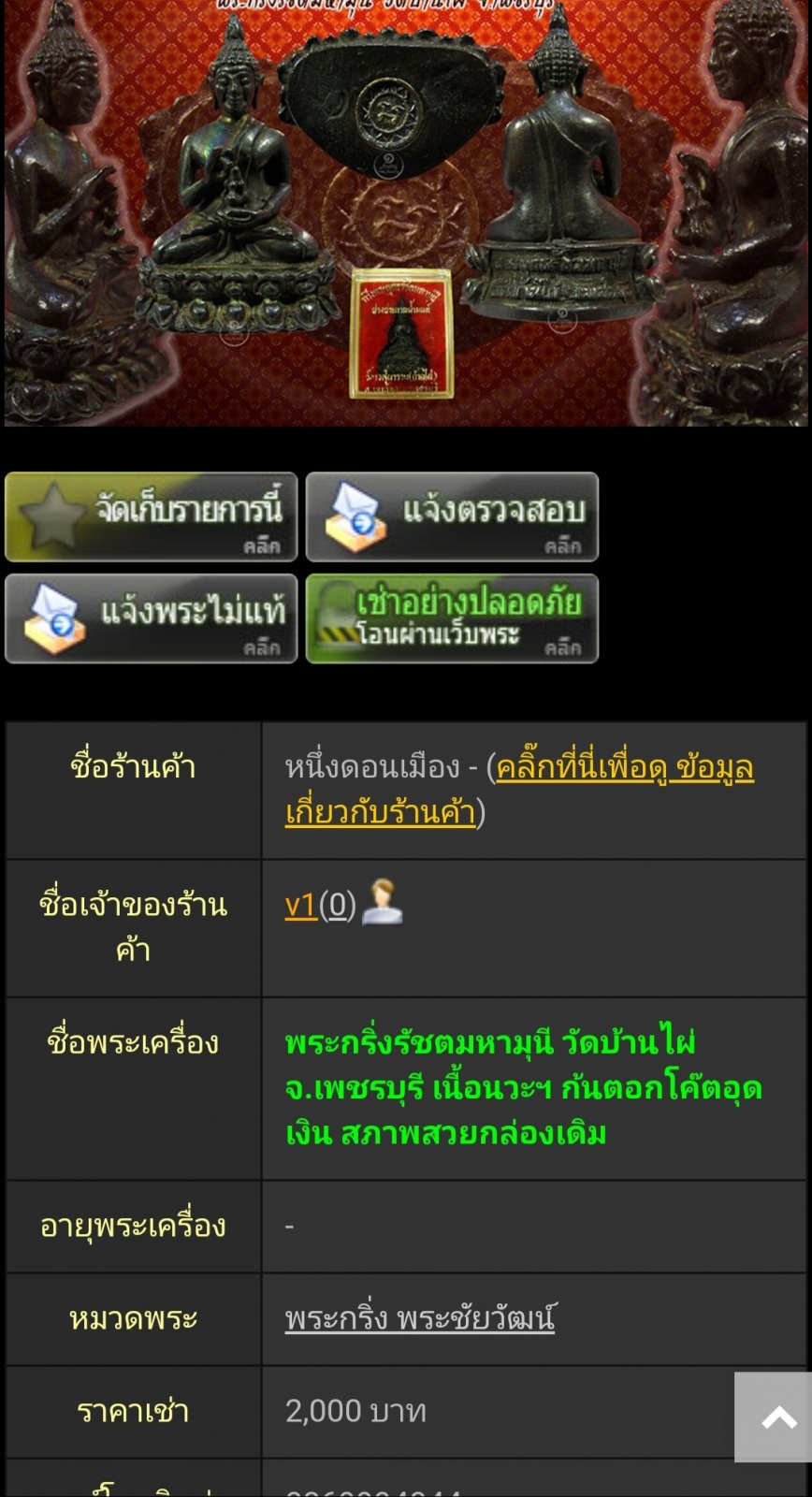This screenshot has width=812, height=1497.
Task: Open the amulet product photo
Action: coord(406,213)
